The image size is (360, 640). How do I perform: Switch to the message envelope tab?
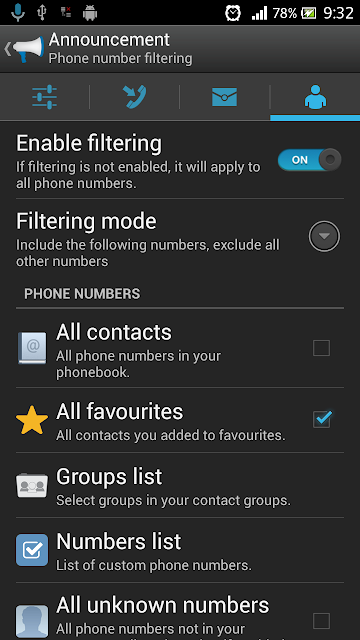point(224,97)
